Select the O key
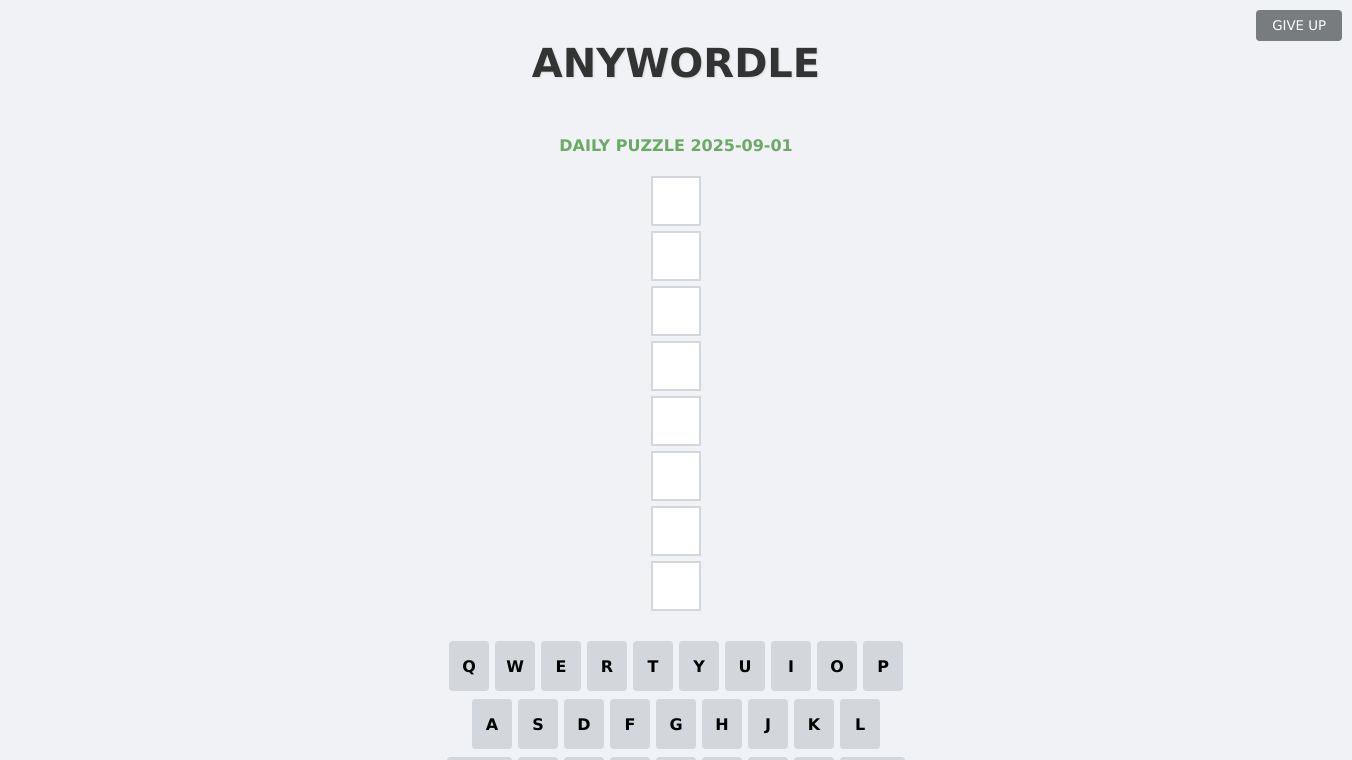Image resolution: width=1352 pixels, height=760 pixels. click(x=837, y=666)
